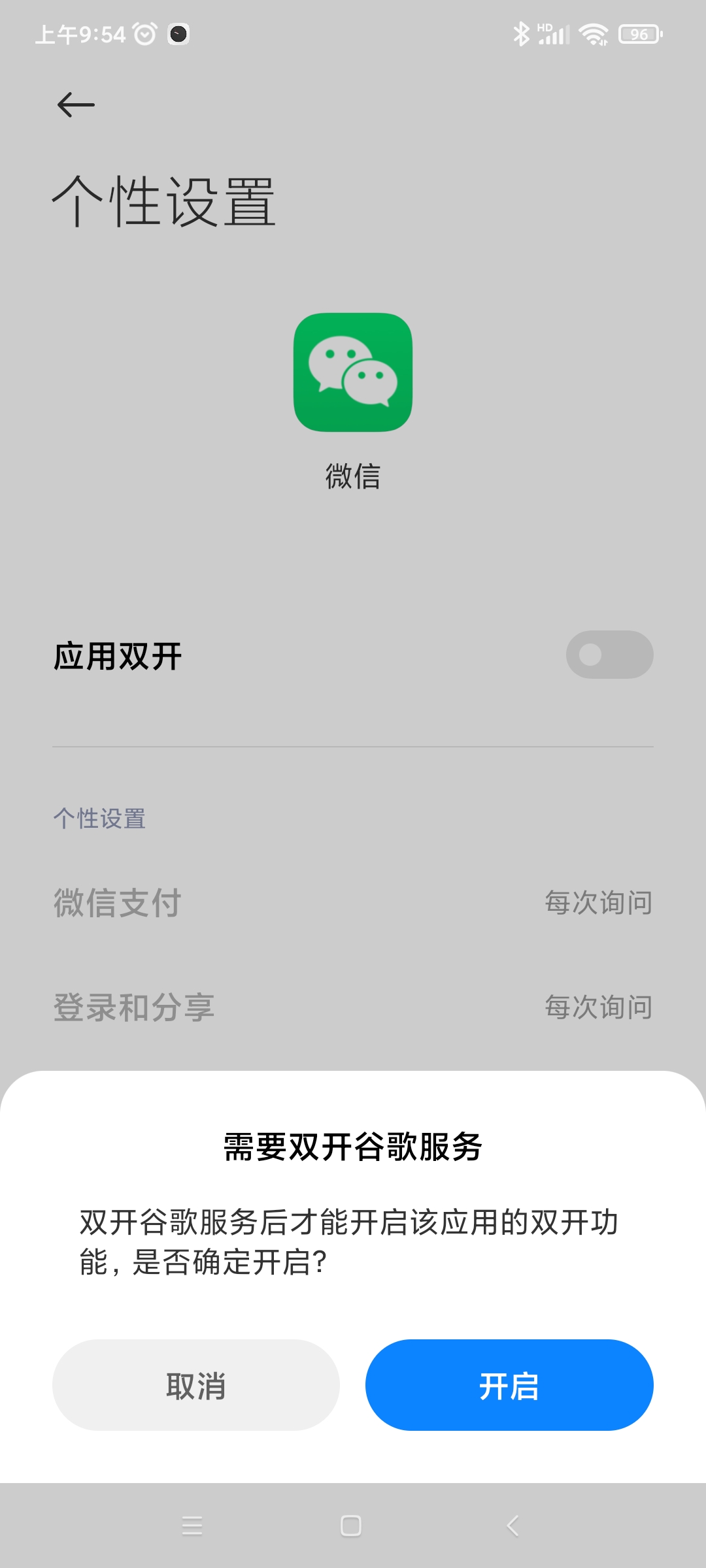
Task: Tap the notification icon in status bar
Action: click(176, 36)
